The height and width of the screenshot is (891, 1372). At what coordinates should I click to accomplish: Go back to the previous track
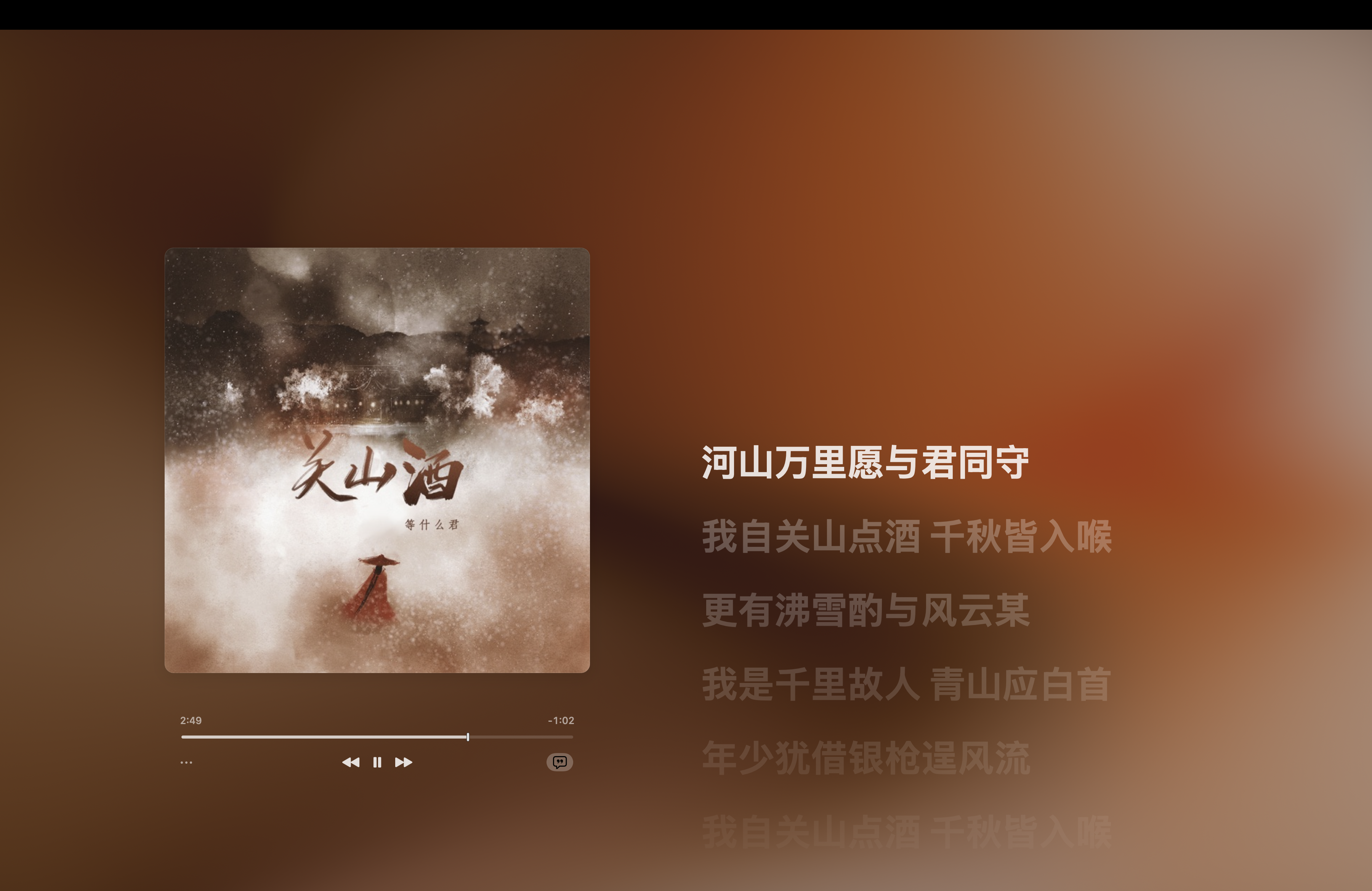click(x=351, y=763)
